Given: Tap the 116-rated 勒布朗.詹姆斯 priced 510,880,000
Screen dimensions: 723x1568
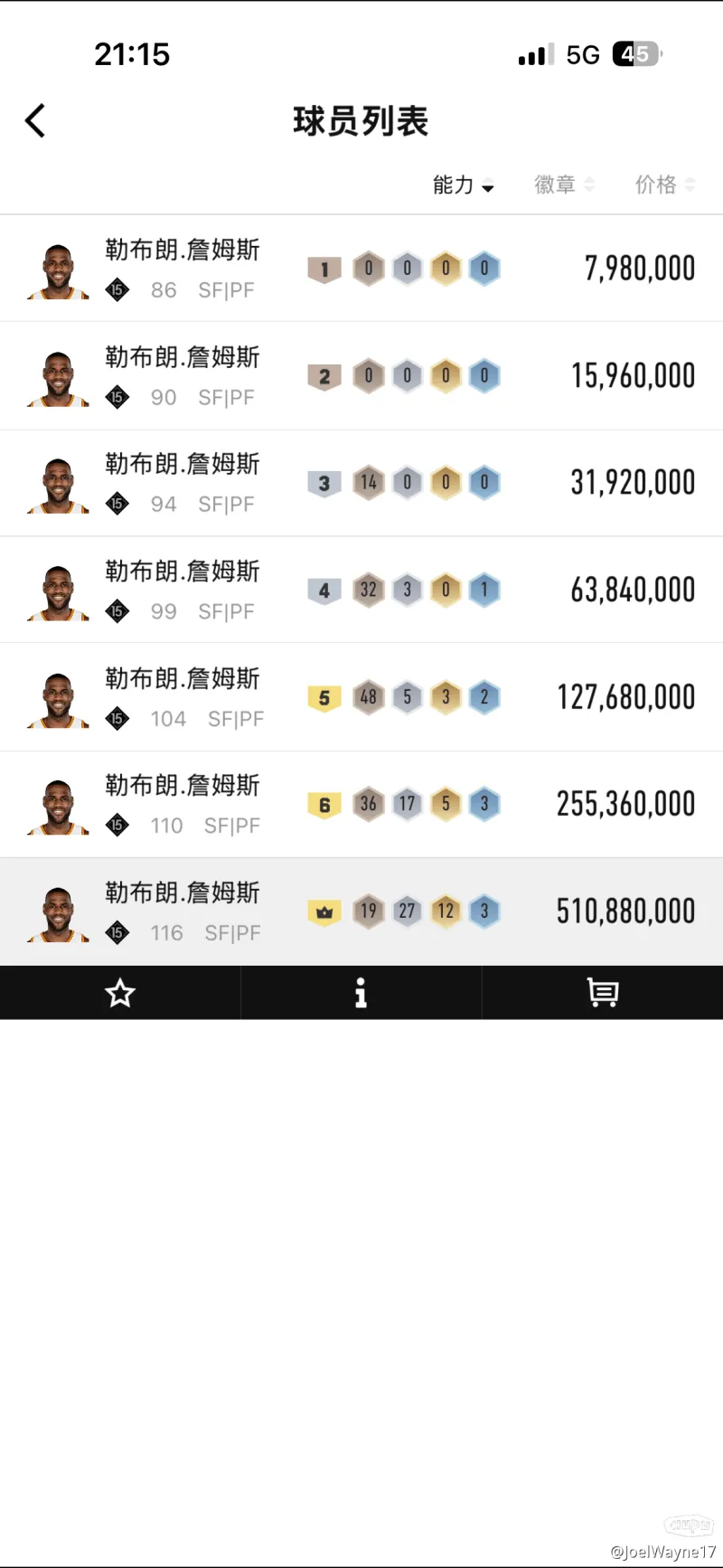Looking at the screenshot, I should [361, 912].
